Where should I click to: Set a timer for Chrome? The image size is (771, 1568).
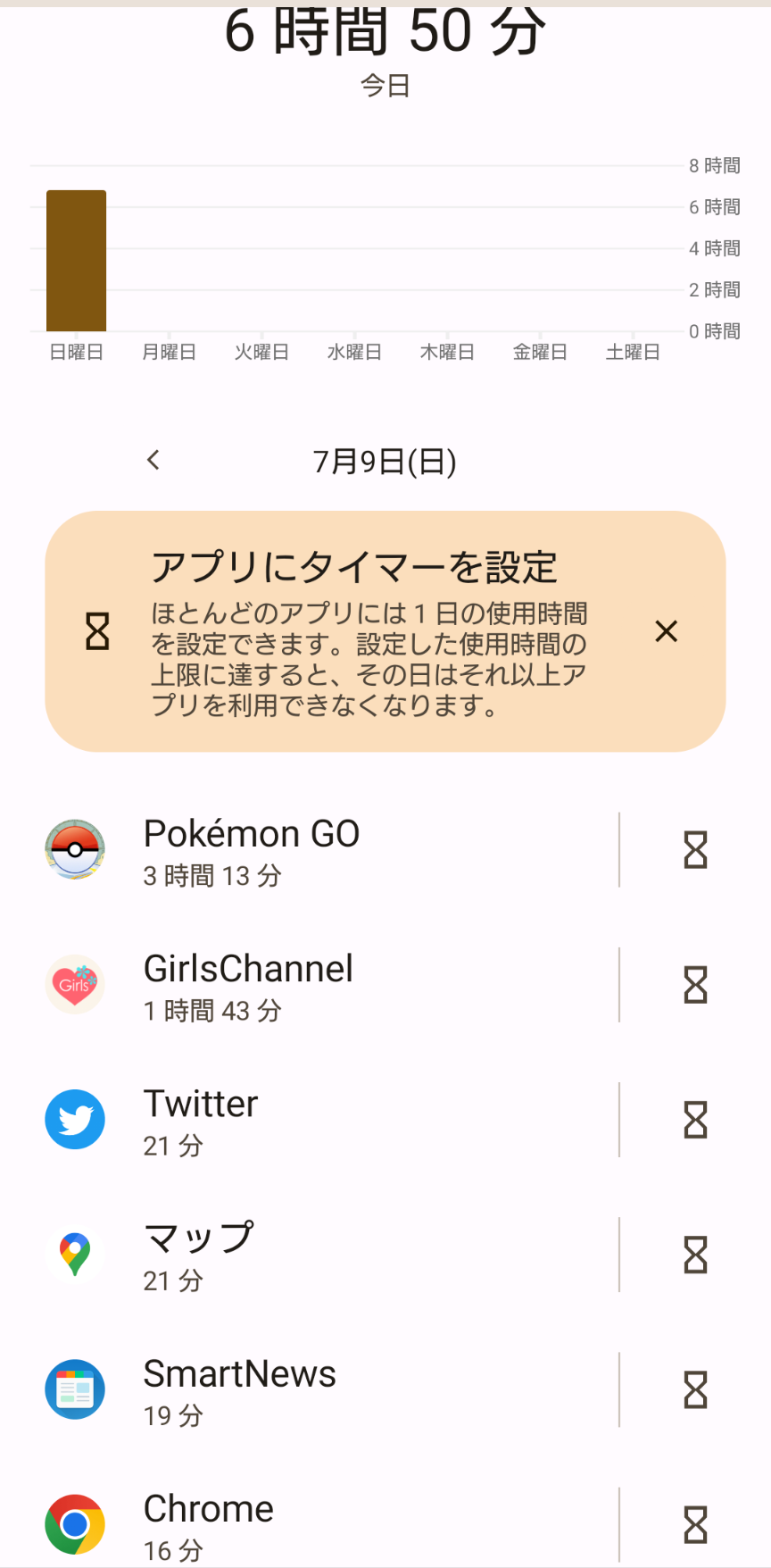[695, 1524]
